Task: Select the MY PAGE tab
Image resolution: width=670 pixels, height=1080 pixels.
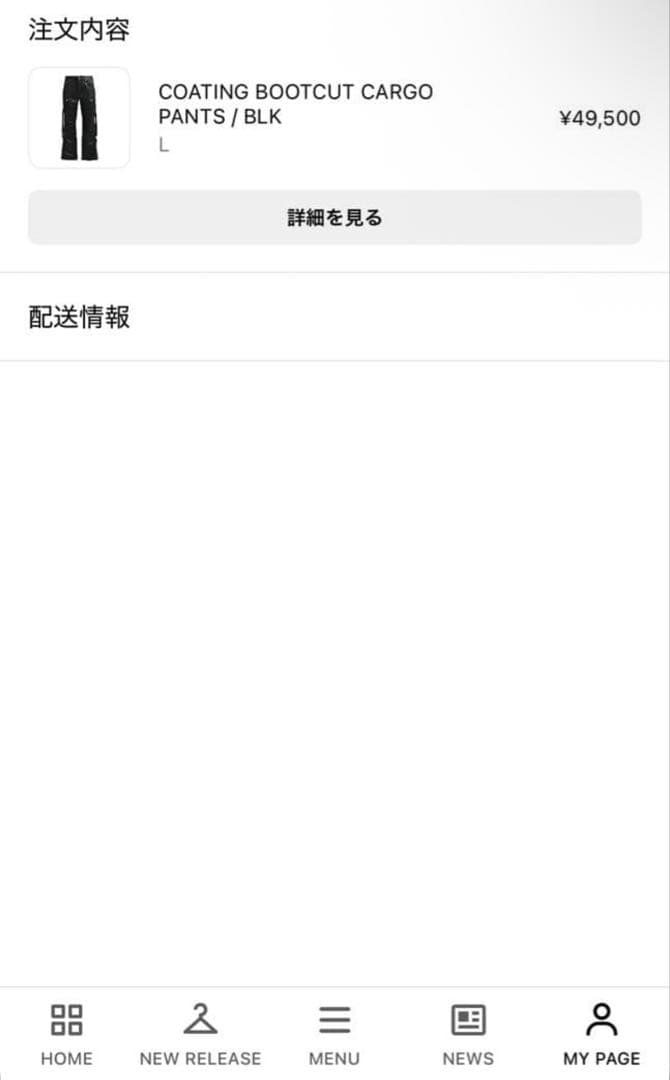Action: 601,1034
